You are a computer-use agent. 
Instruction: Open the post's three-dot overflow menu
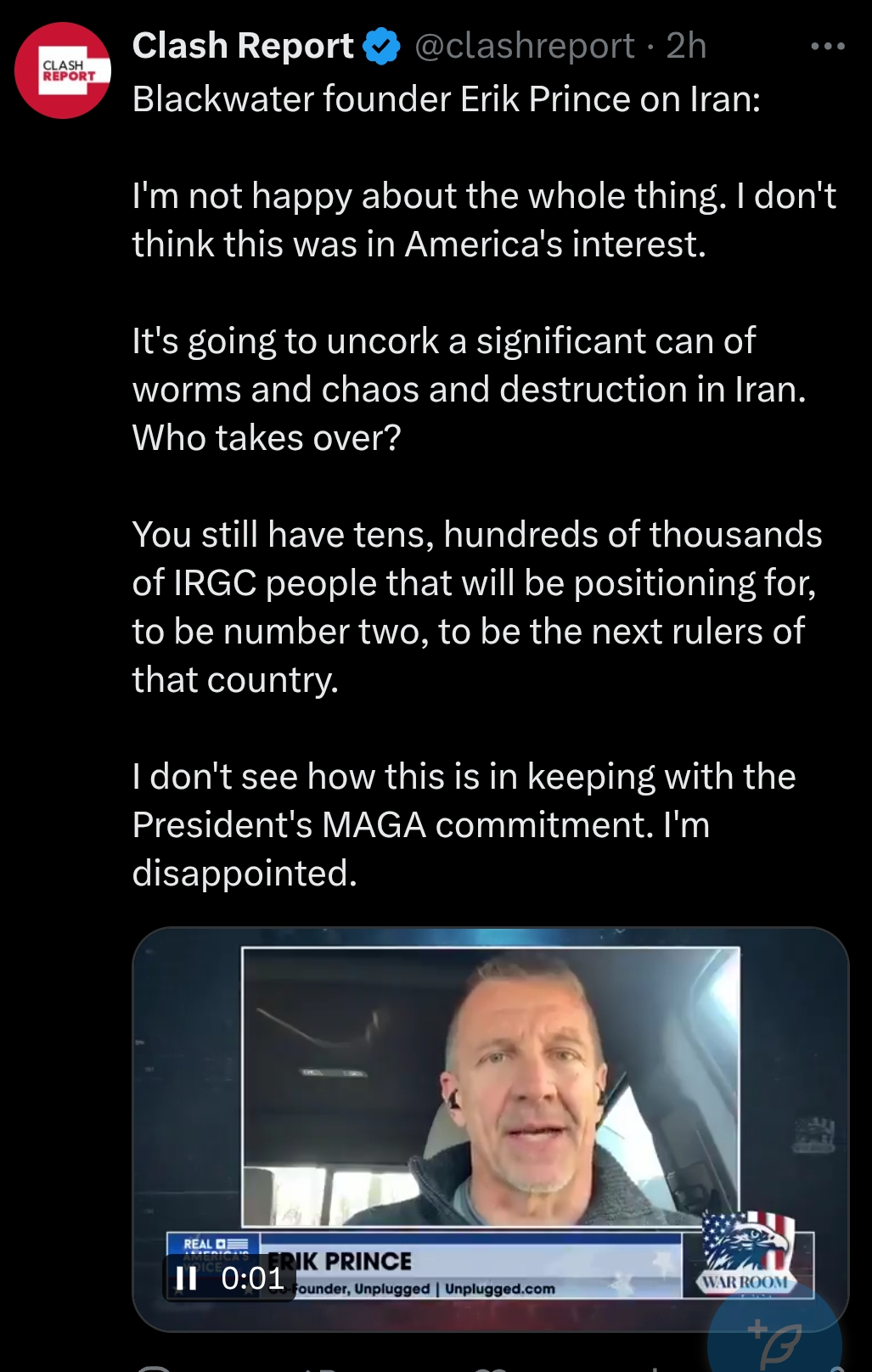827,47
